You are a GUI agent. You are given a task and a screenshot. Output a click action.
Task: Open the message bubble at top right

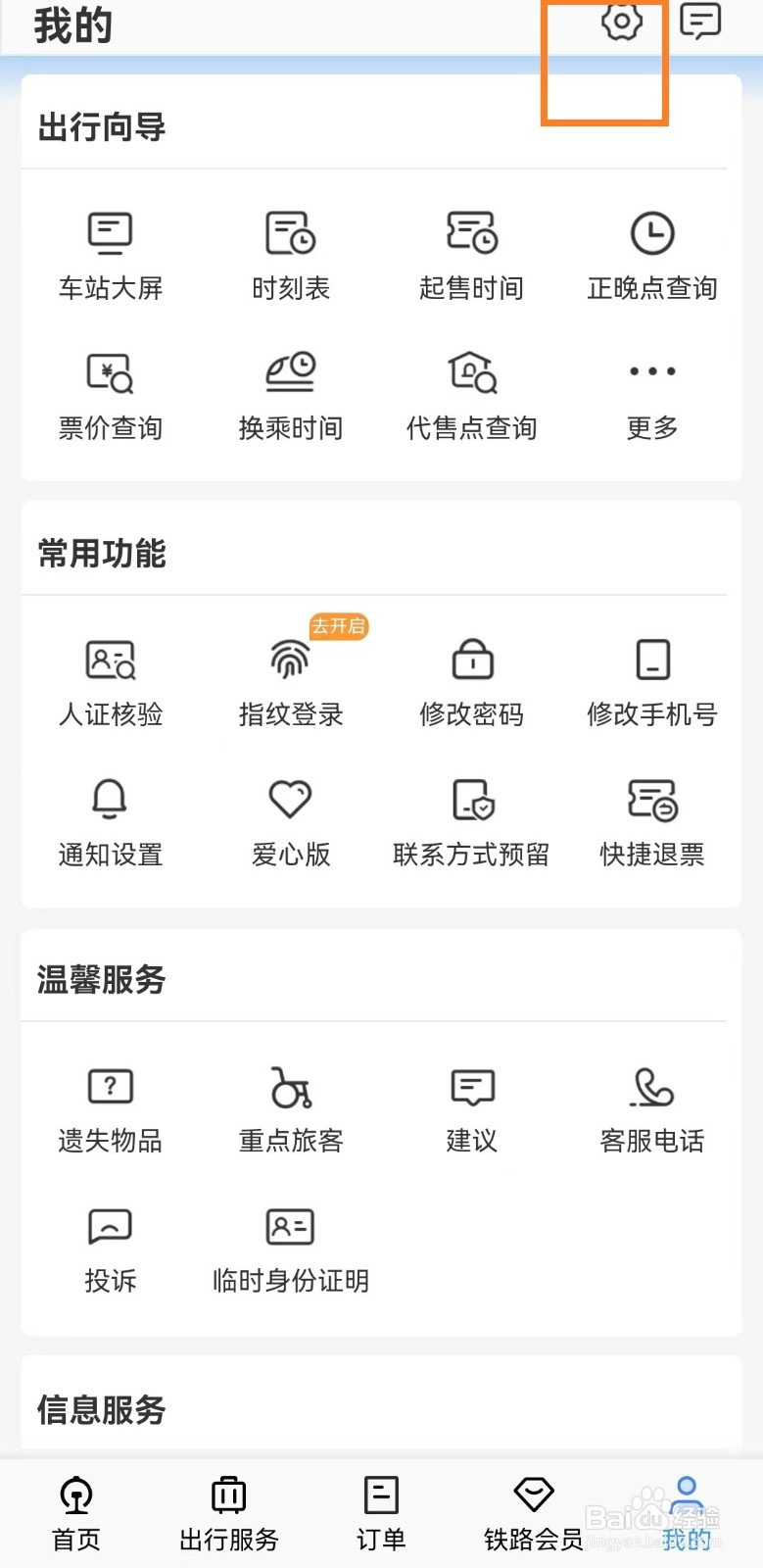coord(702,23)
